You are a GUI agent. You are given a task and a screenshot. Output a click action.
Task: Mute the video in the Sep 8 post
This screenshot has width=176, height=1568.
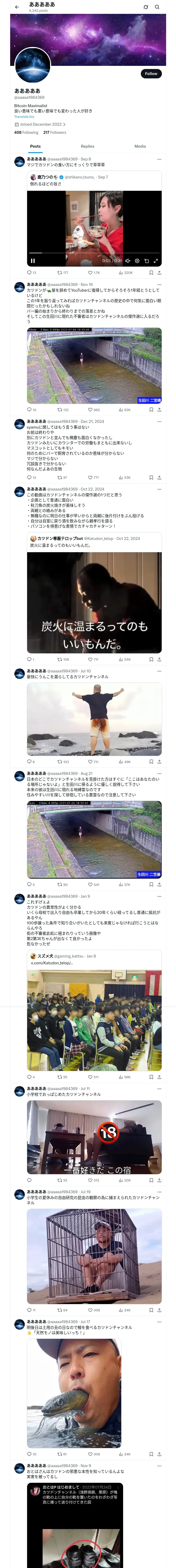pyautogui.click(x=128, y=261)
